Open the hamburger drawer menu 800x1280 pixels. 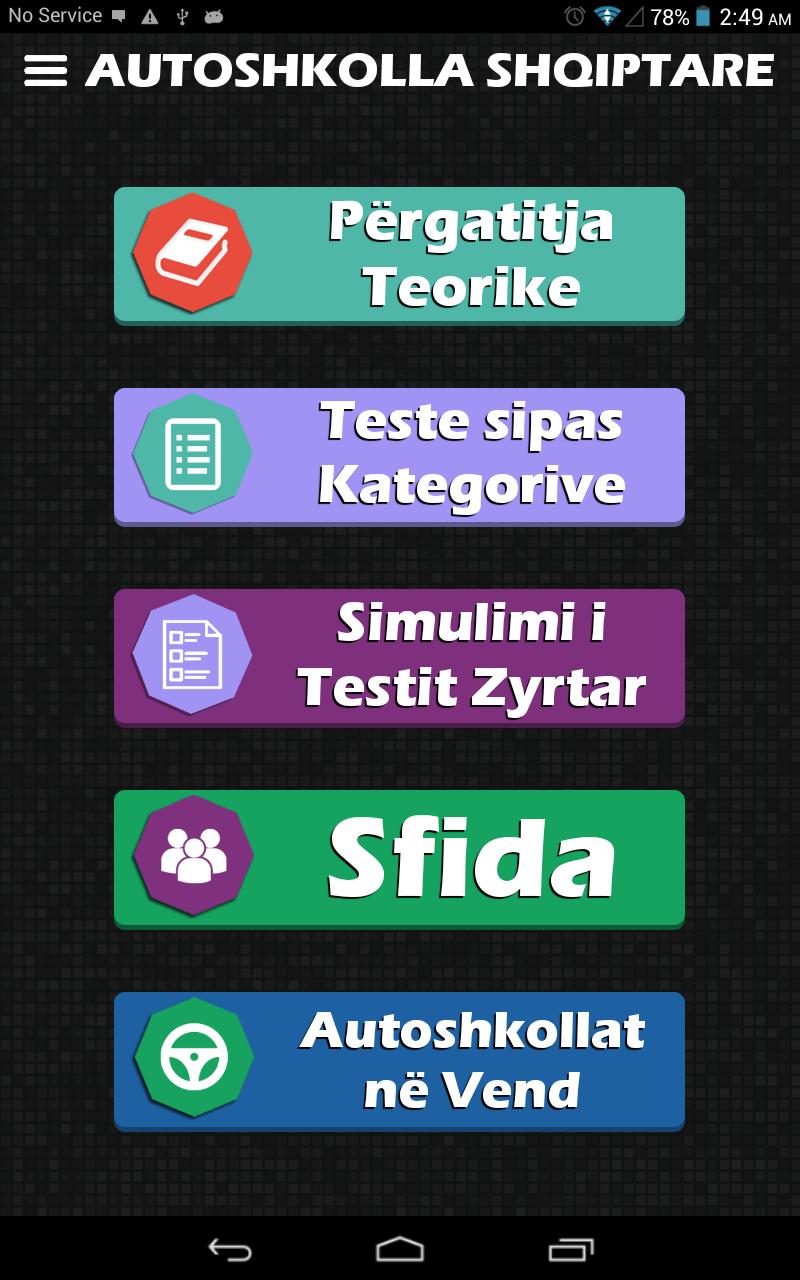[45, 70]
